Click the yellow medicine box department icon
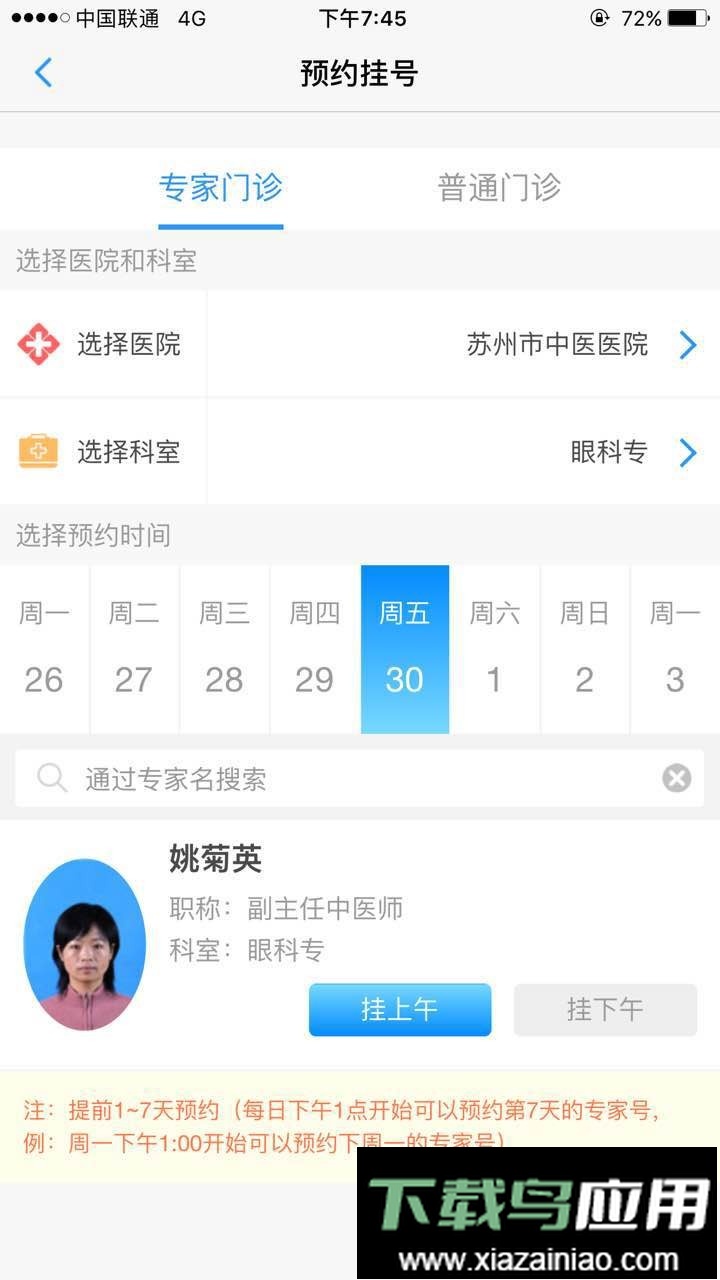Image resolution: width=720 pixels, height=1280 pixels. click(x=40, y=452)
